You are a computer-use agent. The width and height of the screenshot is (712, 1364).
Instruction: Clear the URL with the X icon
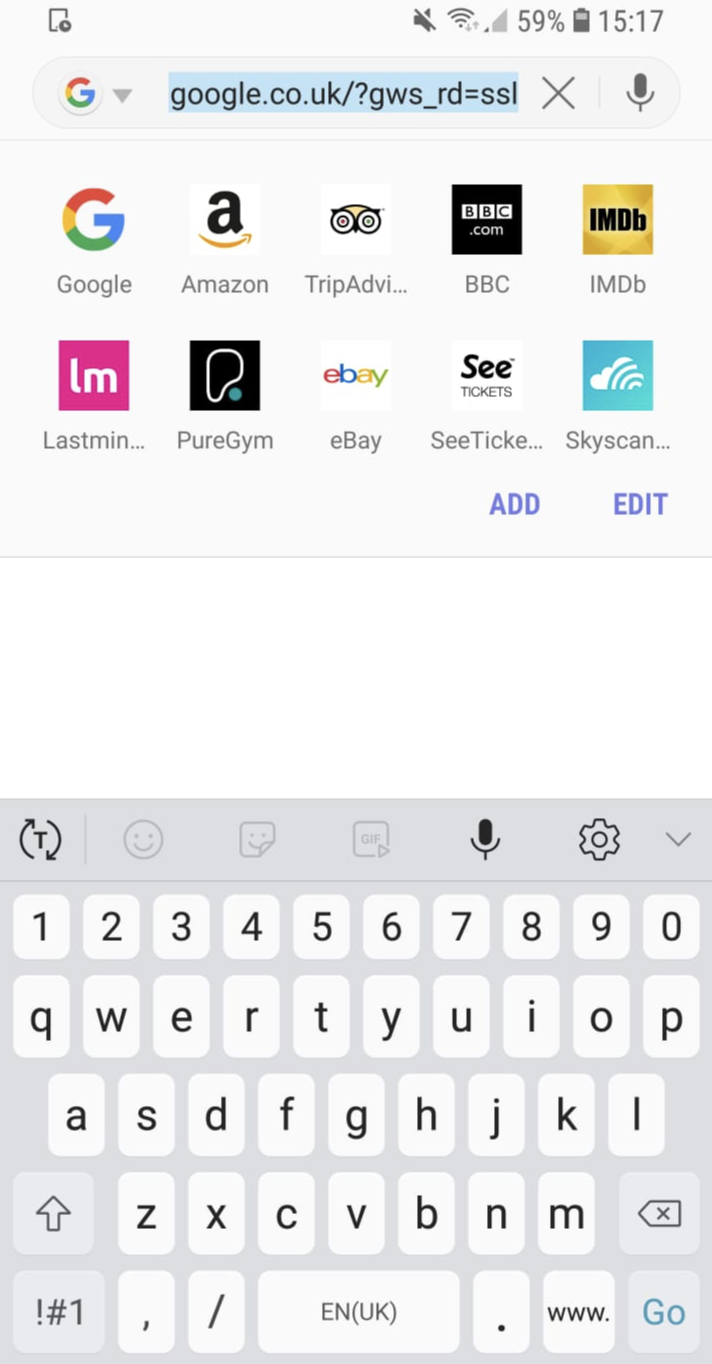click(x=558, y=95)
